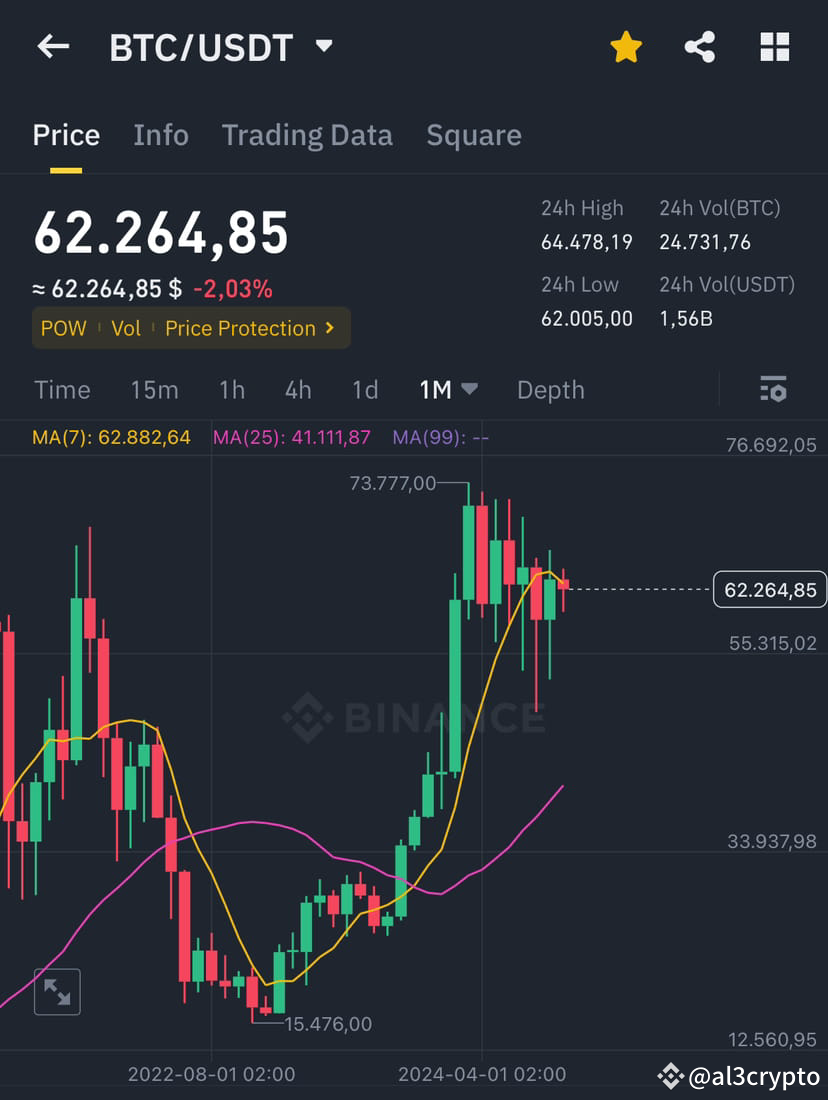Open the layout grid icon top right
The width and height of the screenshot is (828, 1100).
click(774, 46)
